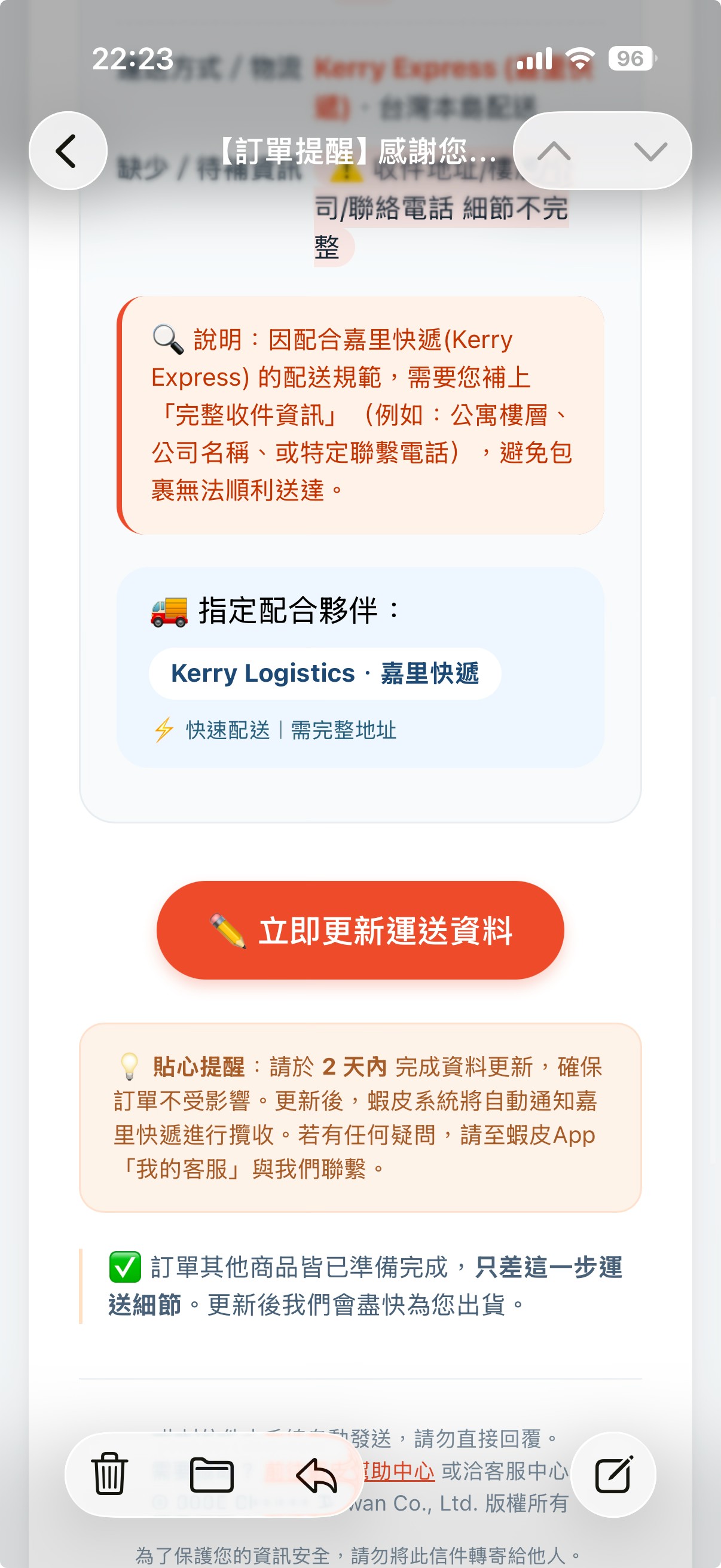The width and height of the screenshot is (721, 1568).
Task: Compose a new email
Action: [613, 1474]
